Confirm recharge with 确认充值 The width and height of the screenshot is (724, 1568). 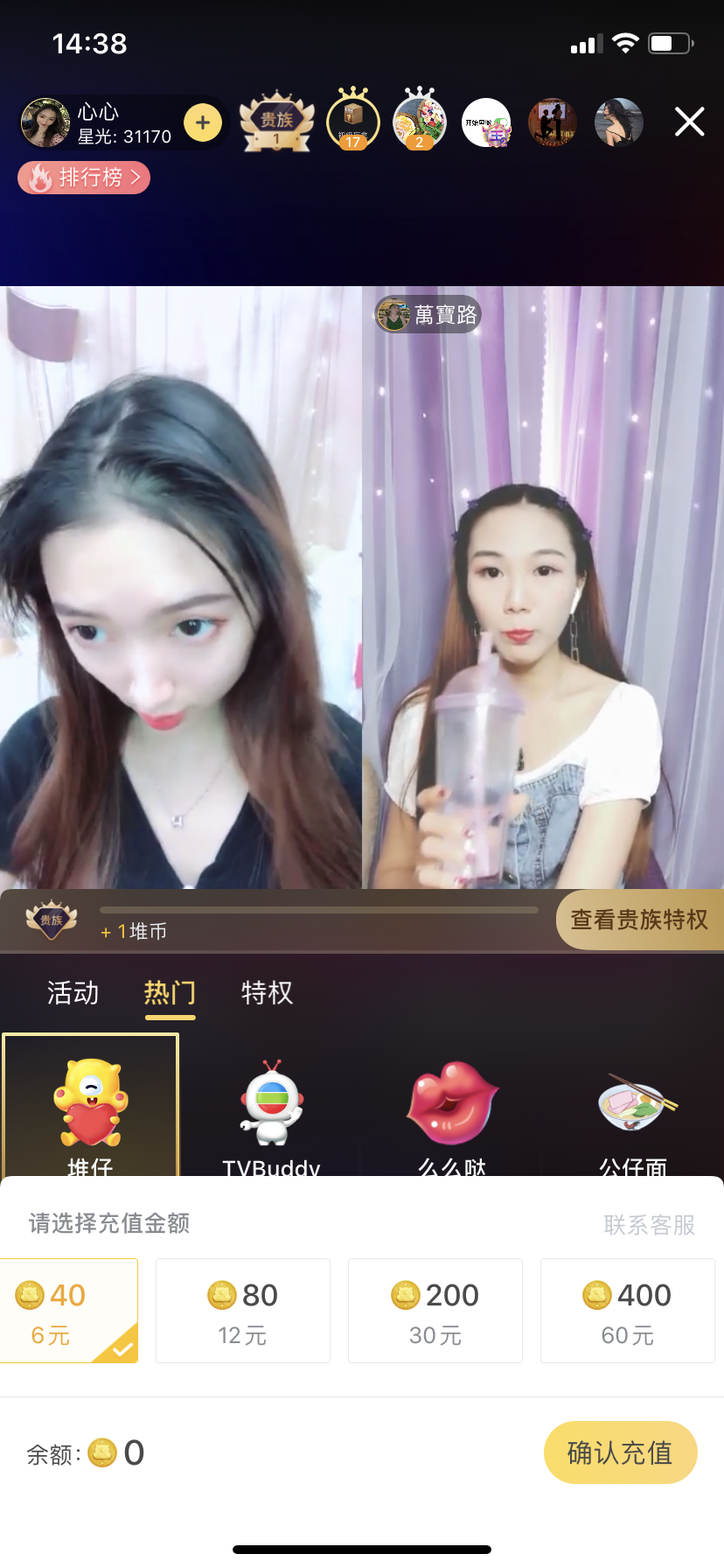[x=620, y=1452]
